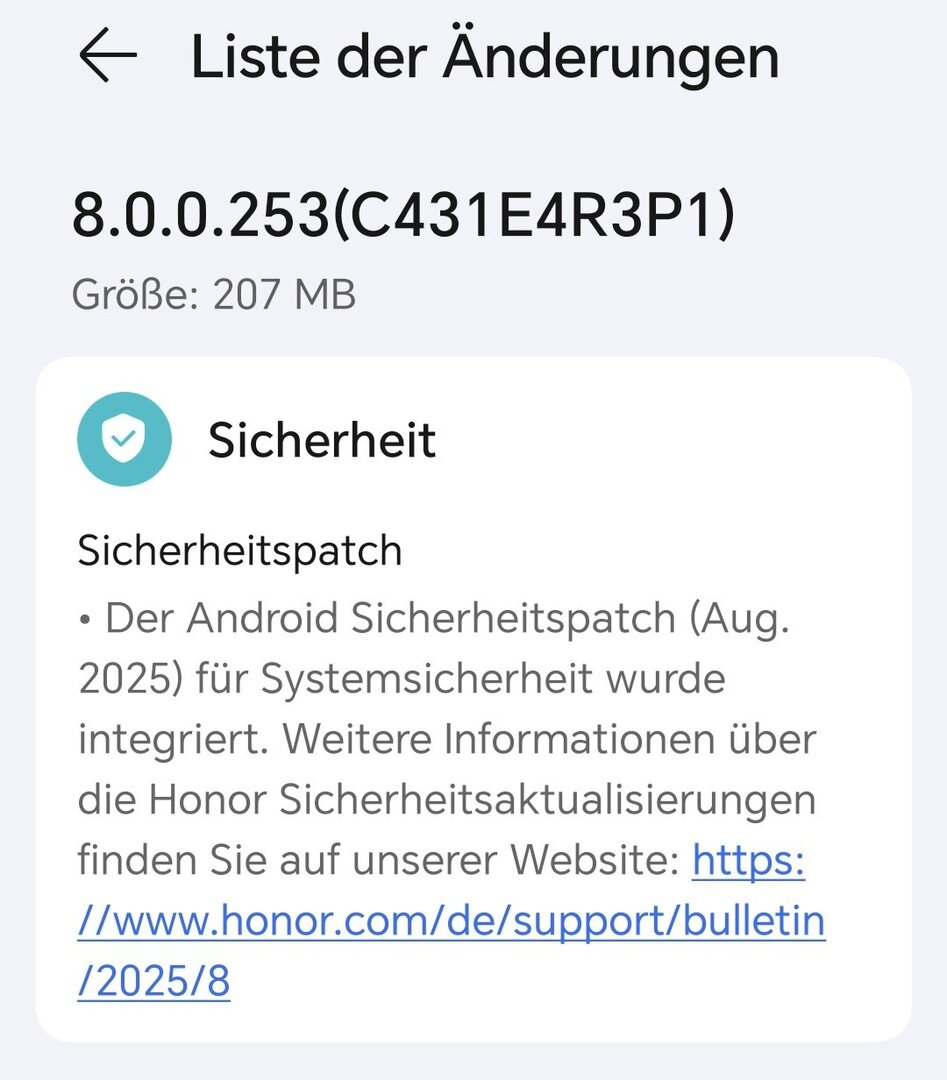Open the Honor security bulletin link

click(x=451, y=921)
